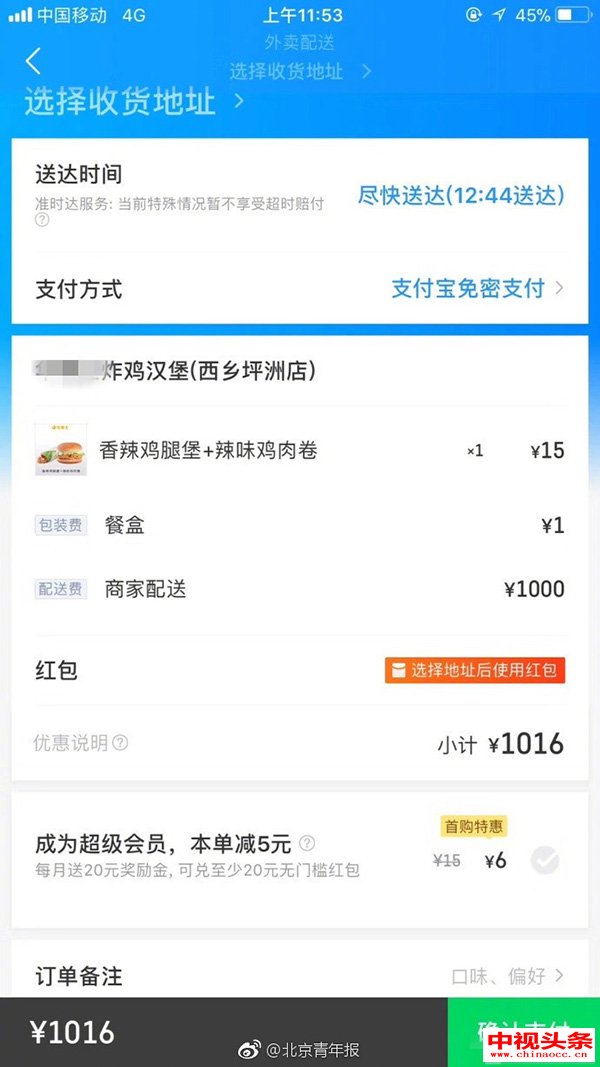
Task: Tap the help icon under 送达时间
Action: pos(42,220)
